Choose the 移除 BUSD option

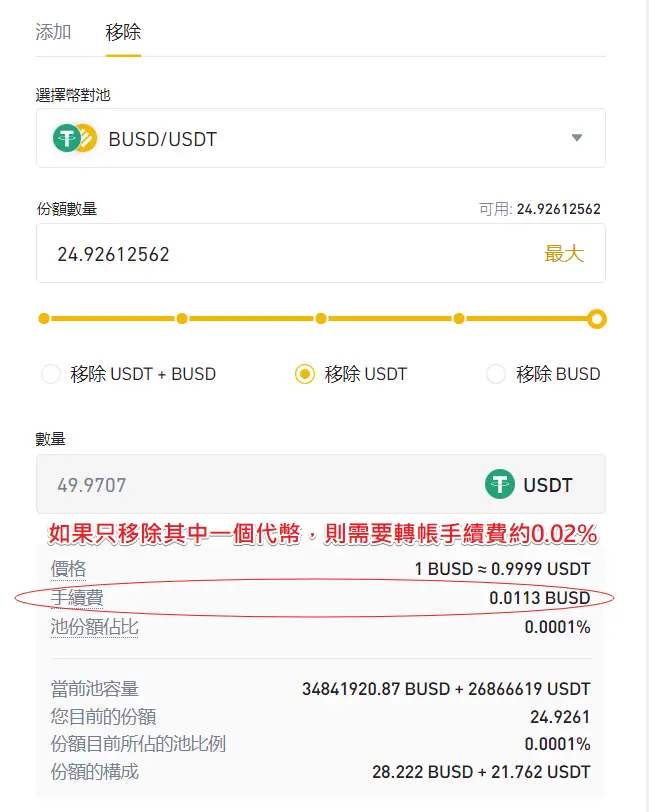496,374
